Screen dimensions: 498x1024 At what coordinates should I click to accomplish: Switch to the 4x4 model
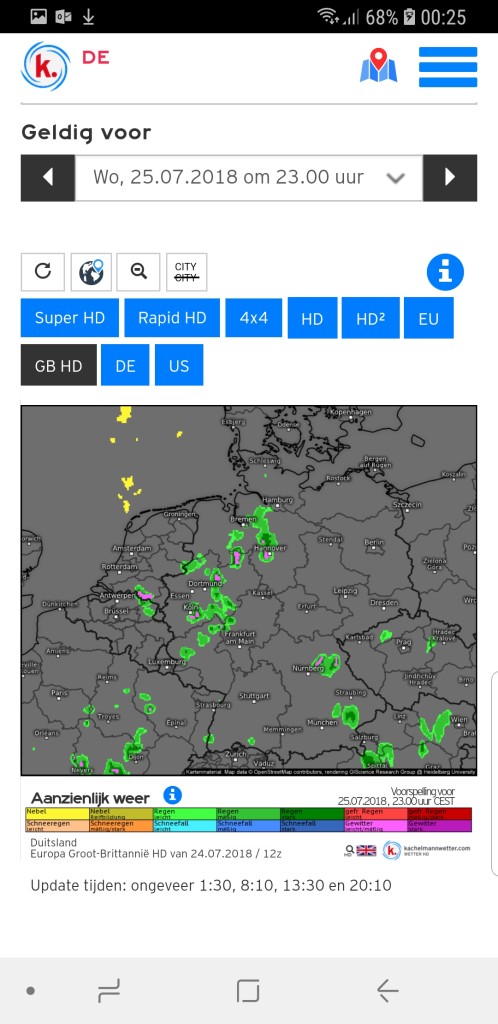(x=254, y=318)
